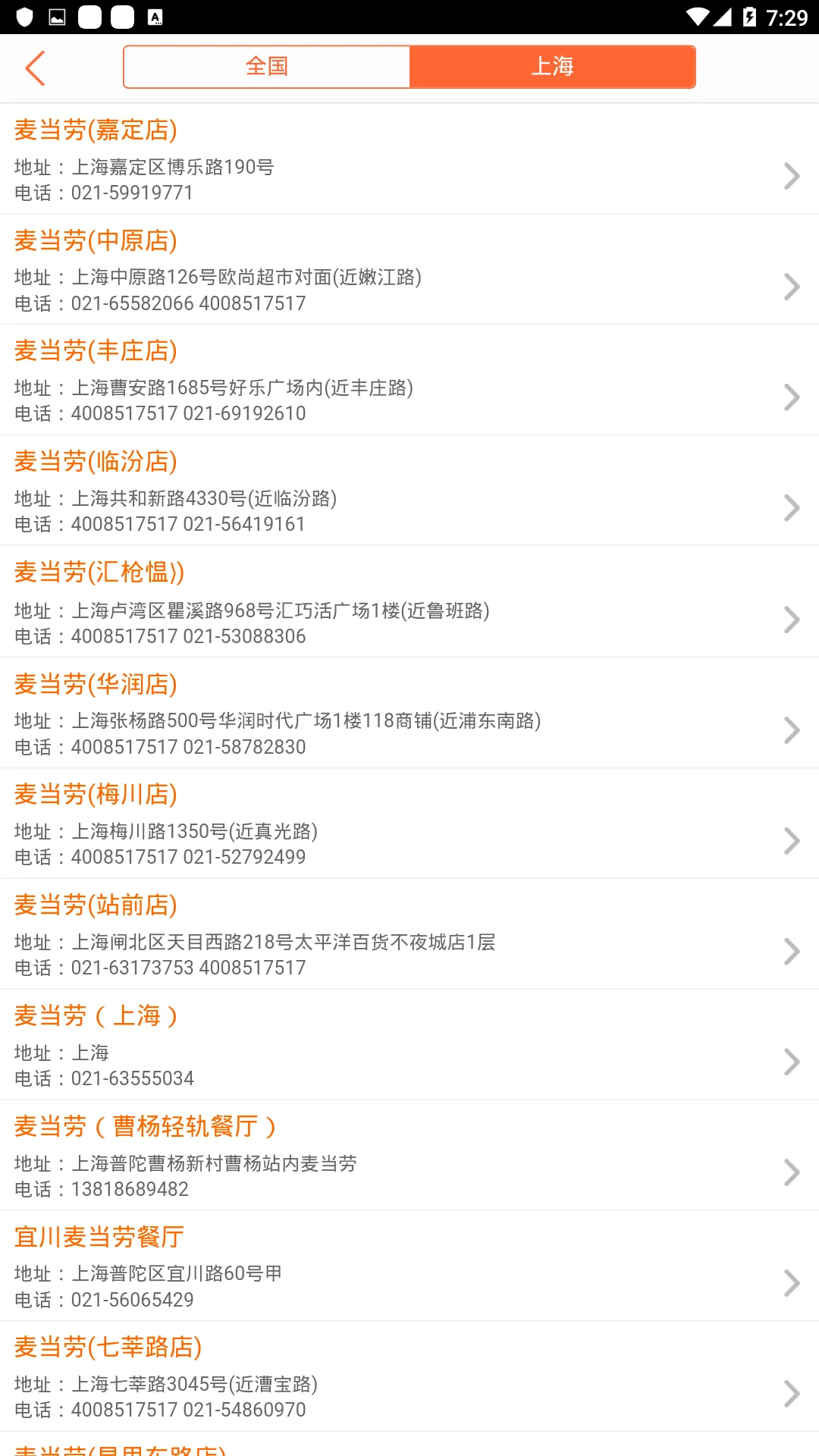Select the 上海 tab

(552, 67)
